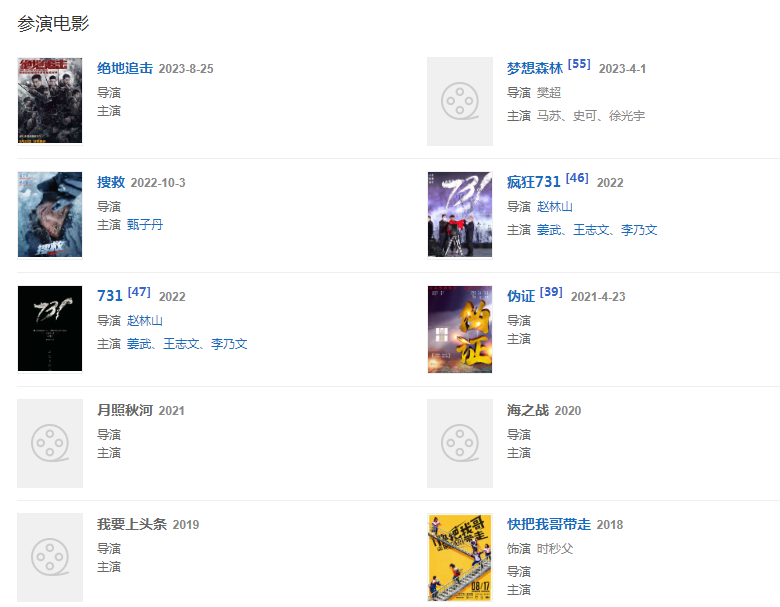Open reference 47 next to 731

139,292
